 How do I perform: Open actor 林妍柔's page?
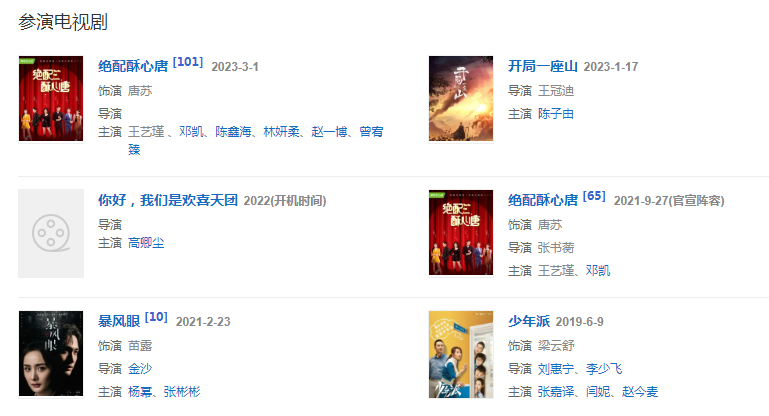pos(282,132)
